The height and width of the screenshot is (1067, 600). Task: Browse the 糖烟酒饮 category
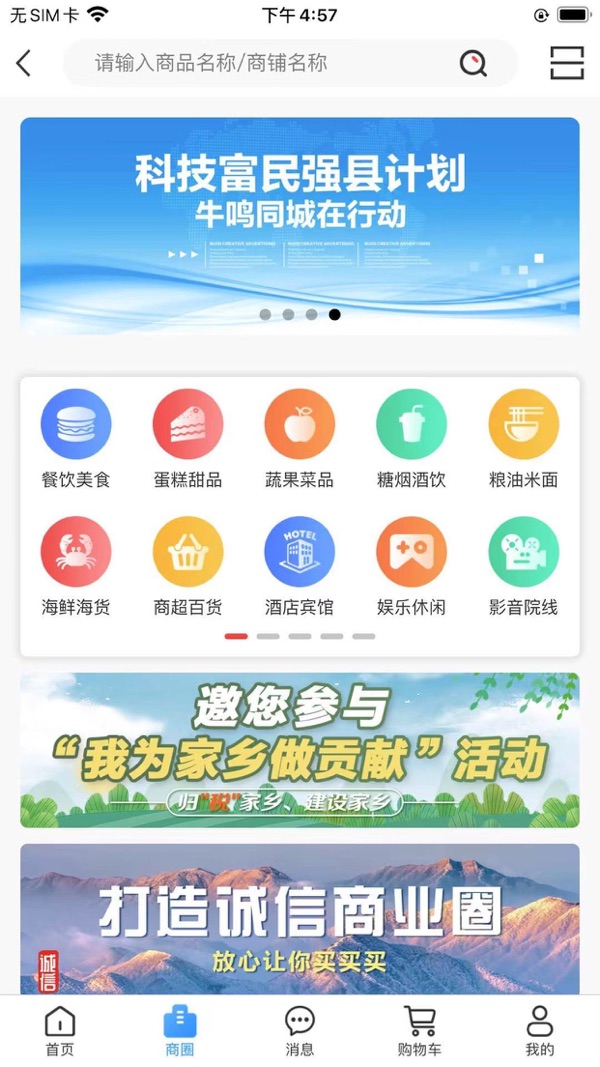(x=412, y=439)
